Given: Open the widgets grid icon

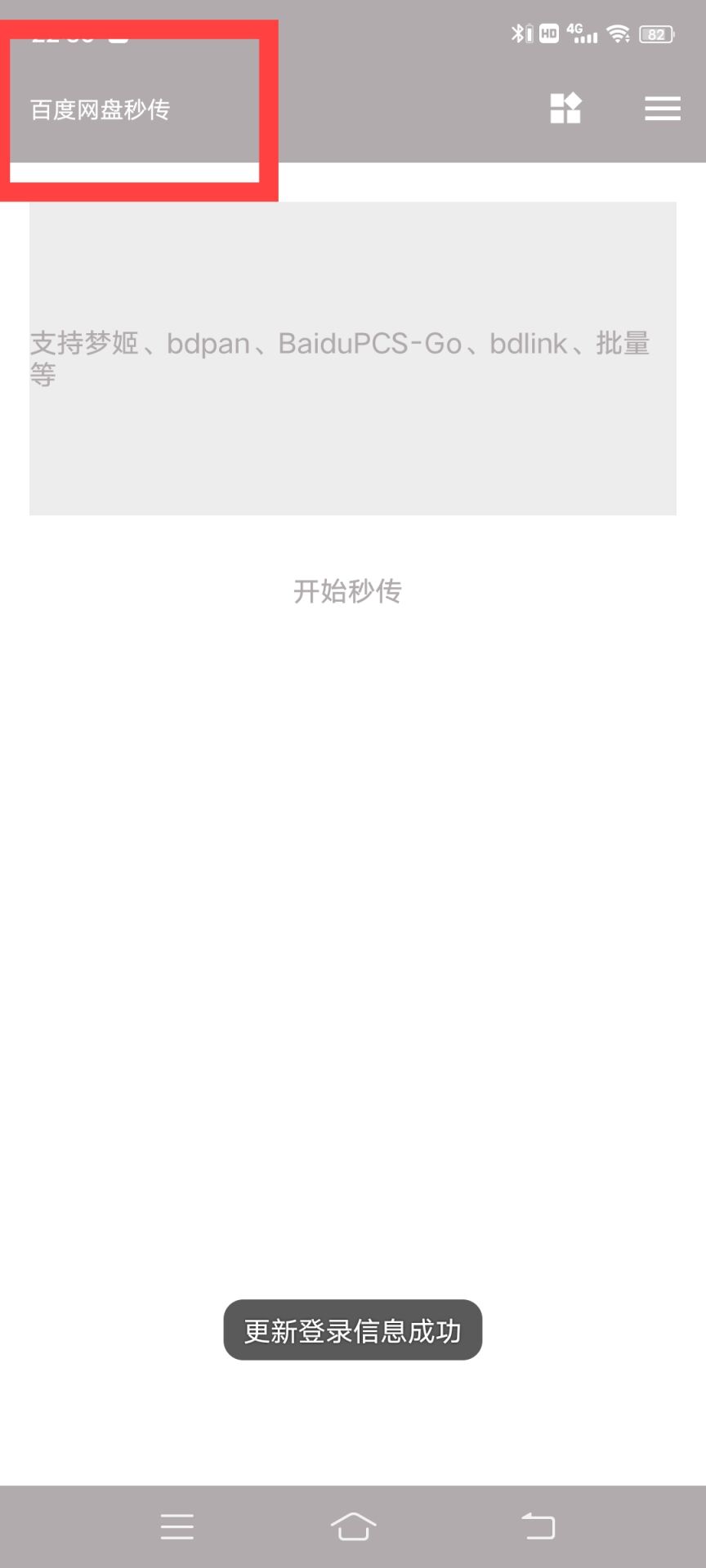Looking at the screenshot, I should coord(565,109).
